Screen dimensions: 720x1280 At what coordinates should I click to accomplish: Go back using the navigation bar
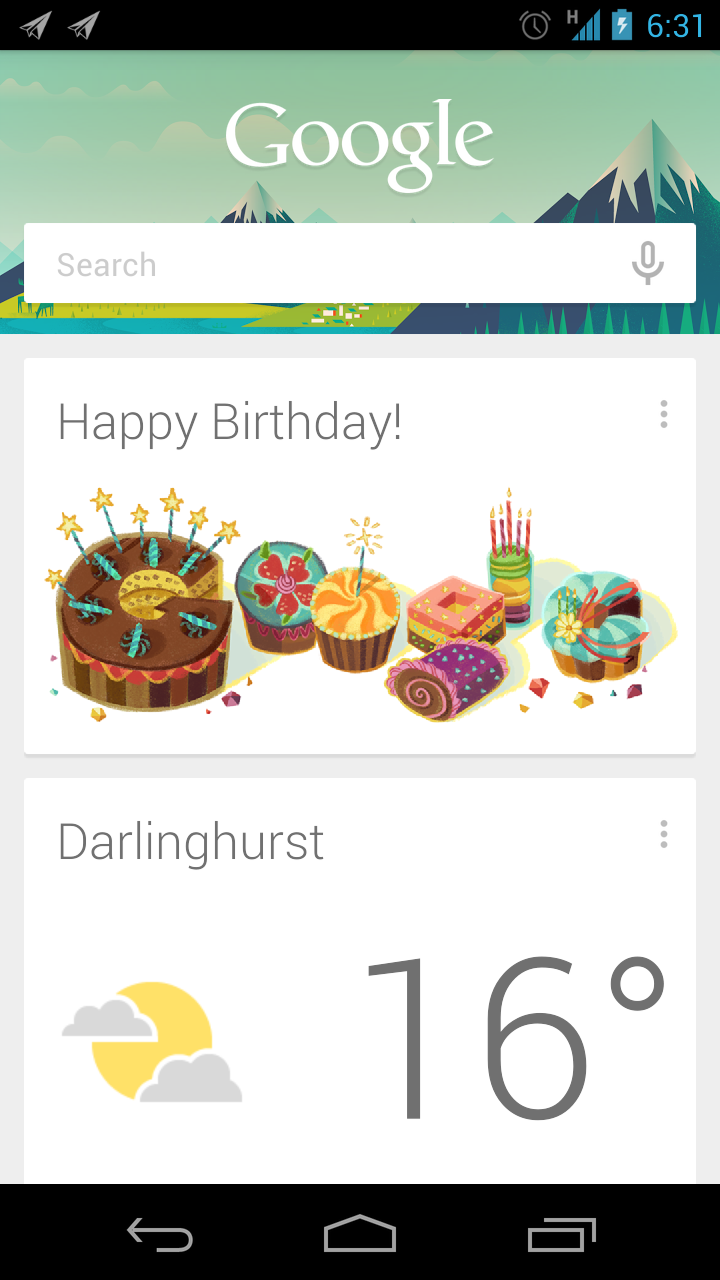[x=160, y=1233]
